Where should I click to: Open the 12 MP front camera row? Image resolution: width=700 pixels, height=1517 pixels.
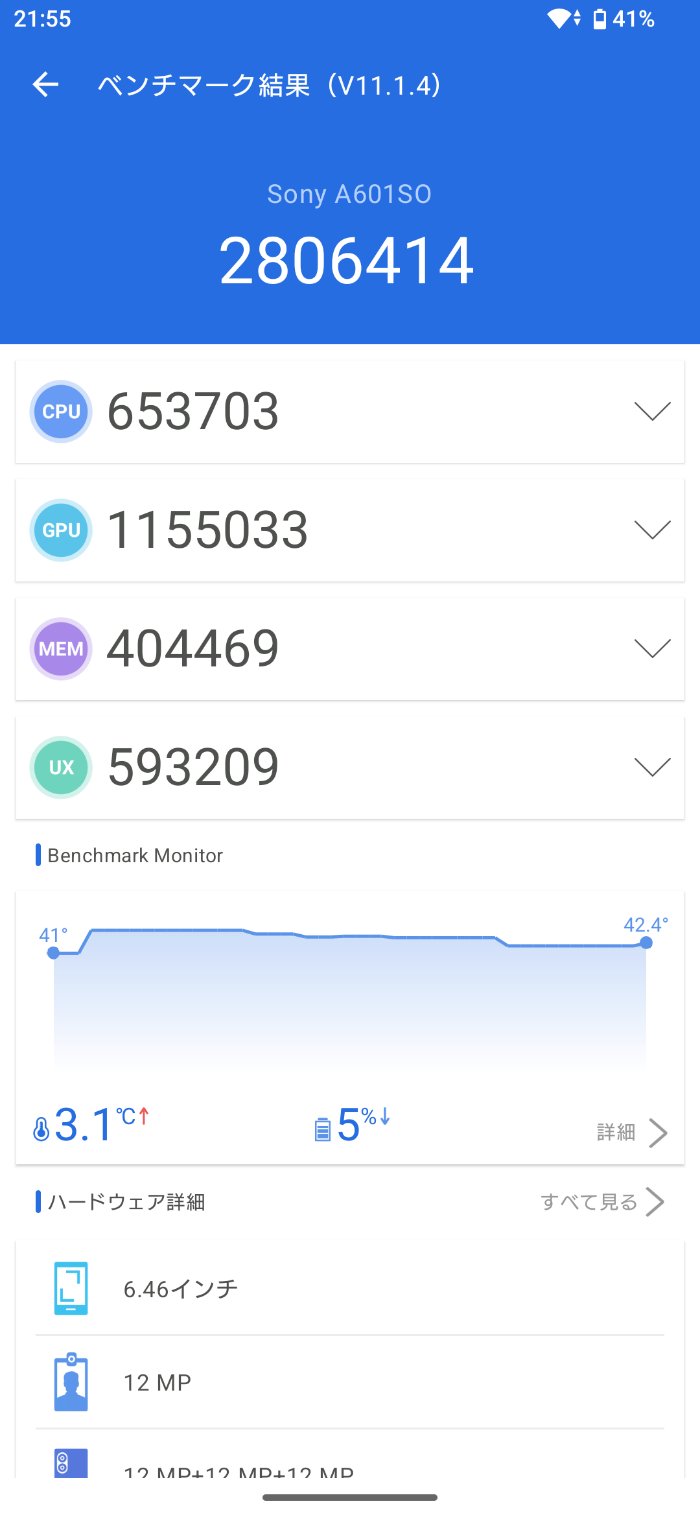click(x=350, y=1382)
